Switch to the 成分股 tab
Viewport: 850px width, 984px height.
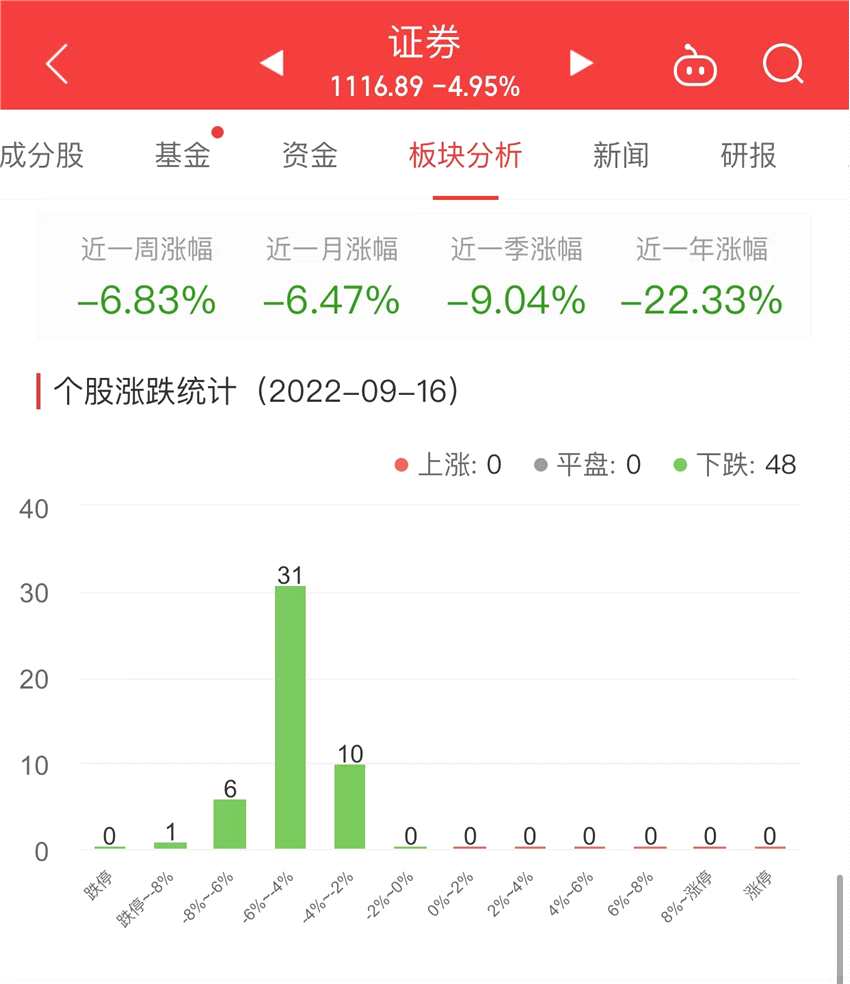[42, 156]
